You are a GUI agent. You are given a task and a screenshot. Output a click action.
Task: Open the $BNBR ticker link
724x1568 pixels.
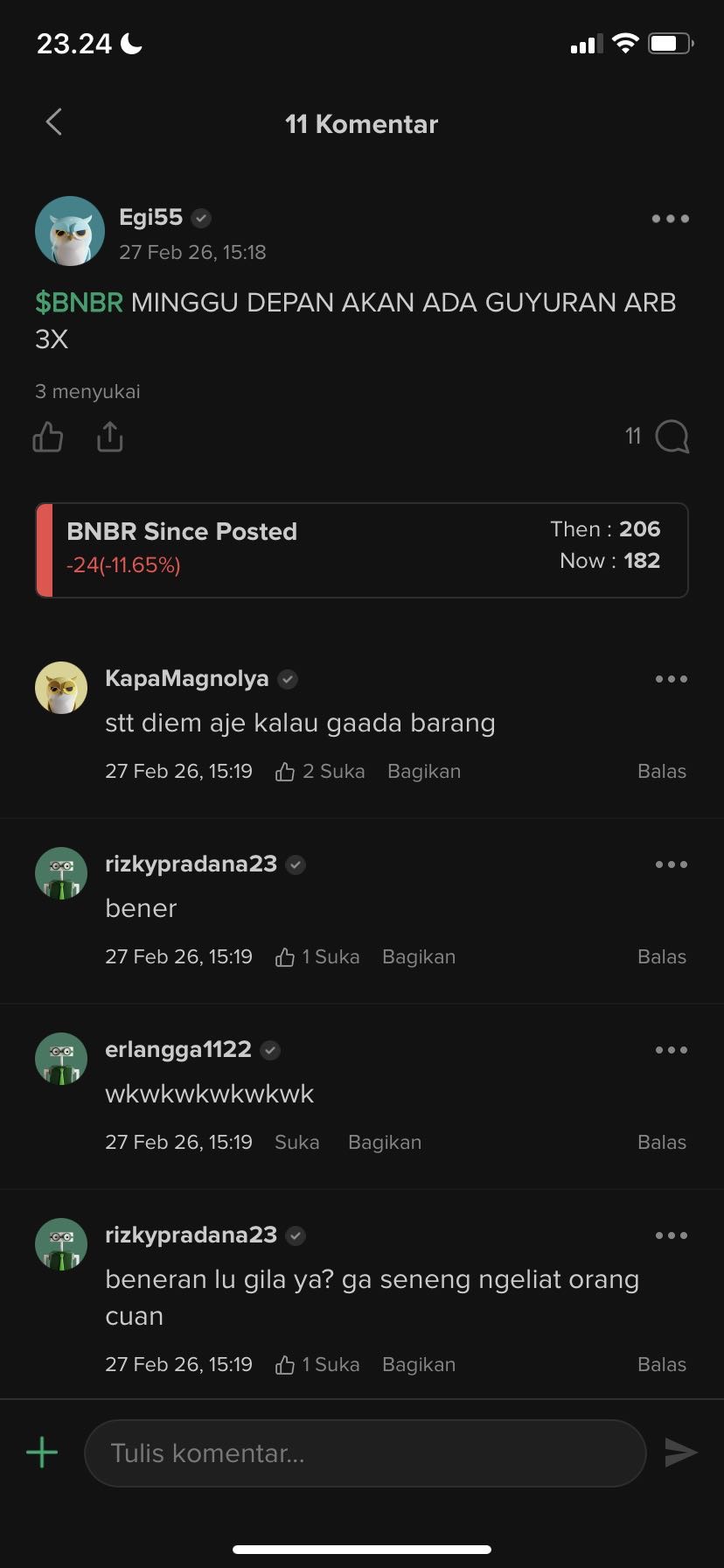point(79,303)
